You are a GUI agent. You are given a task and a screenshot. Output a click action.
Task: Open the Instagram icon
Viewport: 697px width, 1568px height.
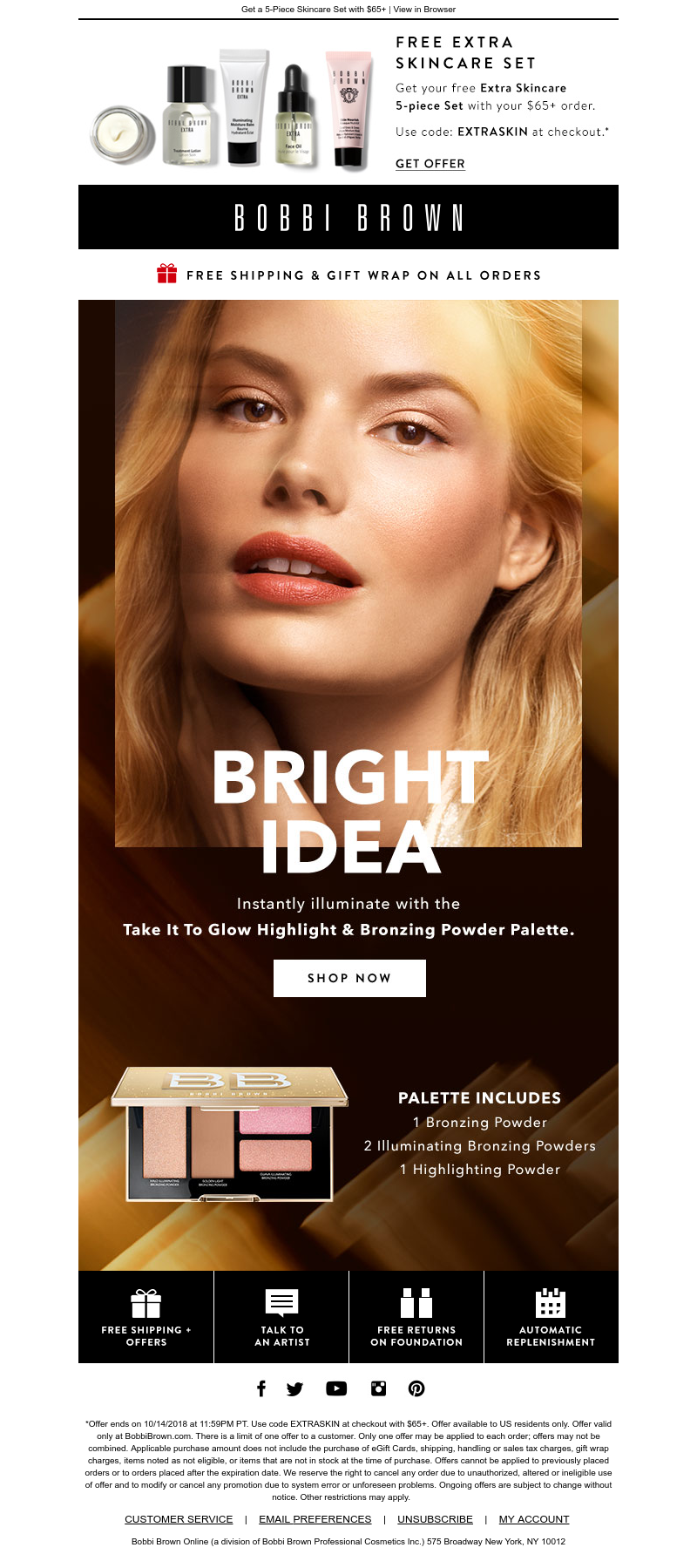[378, 1388]
